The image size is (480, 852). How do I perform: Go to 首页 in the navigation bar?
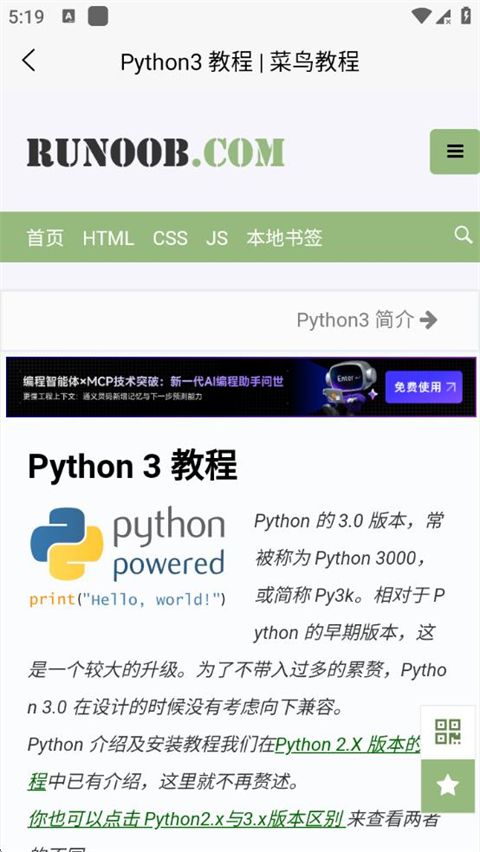point(45,238)
